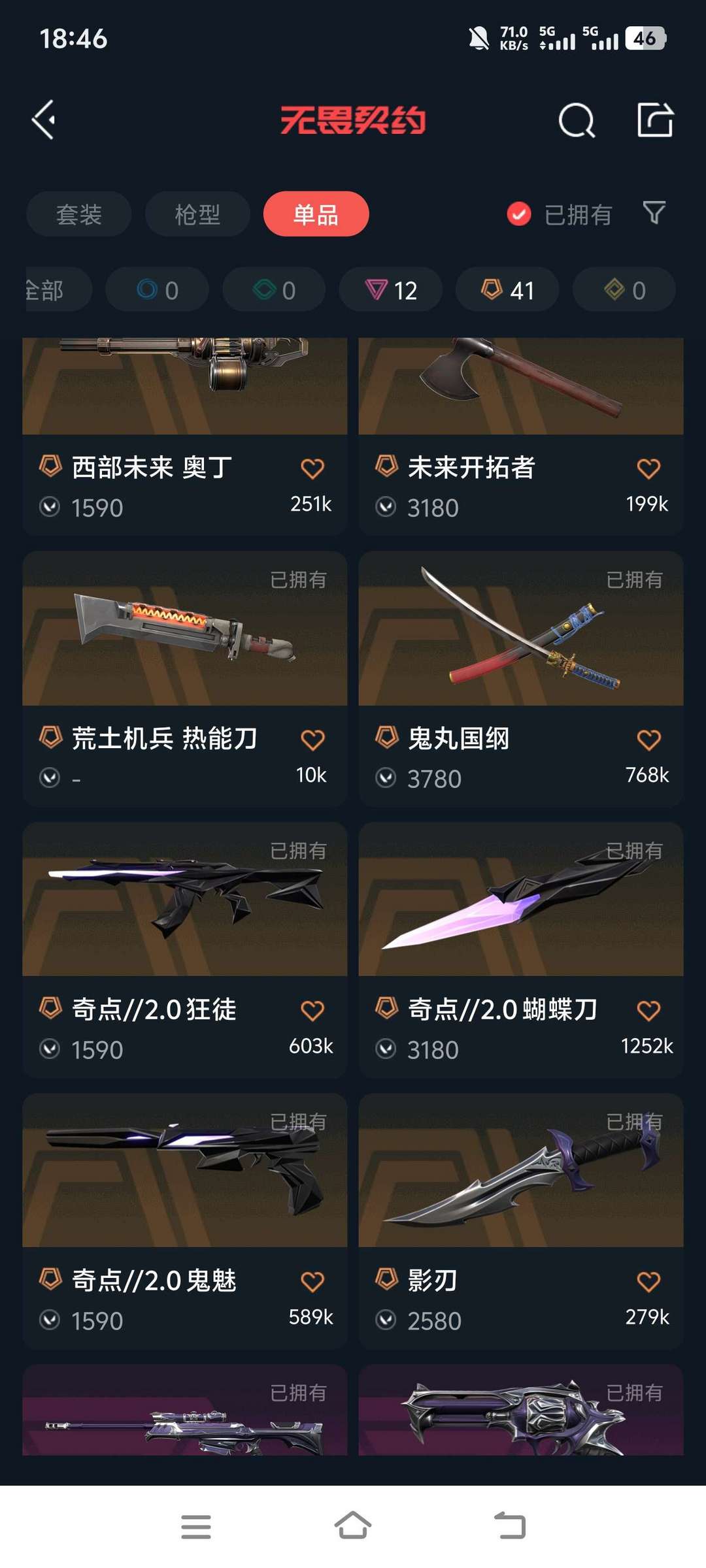Viewport: 706px width, 1568px height.
Task: Favorite the 西部未来 奥丁 skin
Action: click(x=312, y=468)
